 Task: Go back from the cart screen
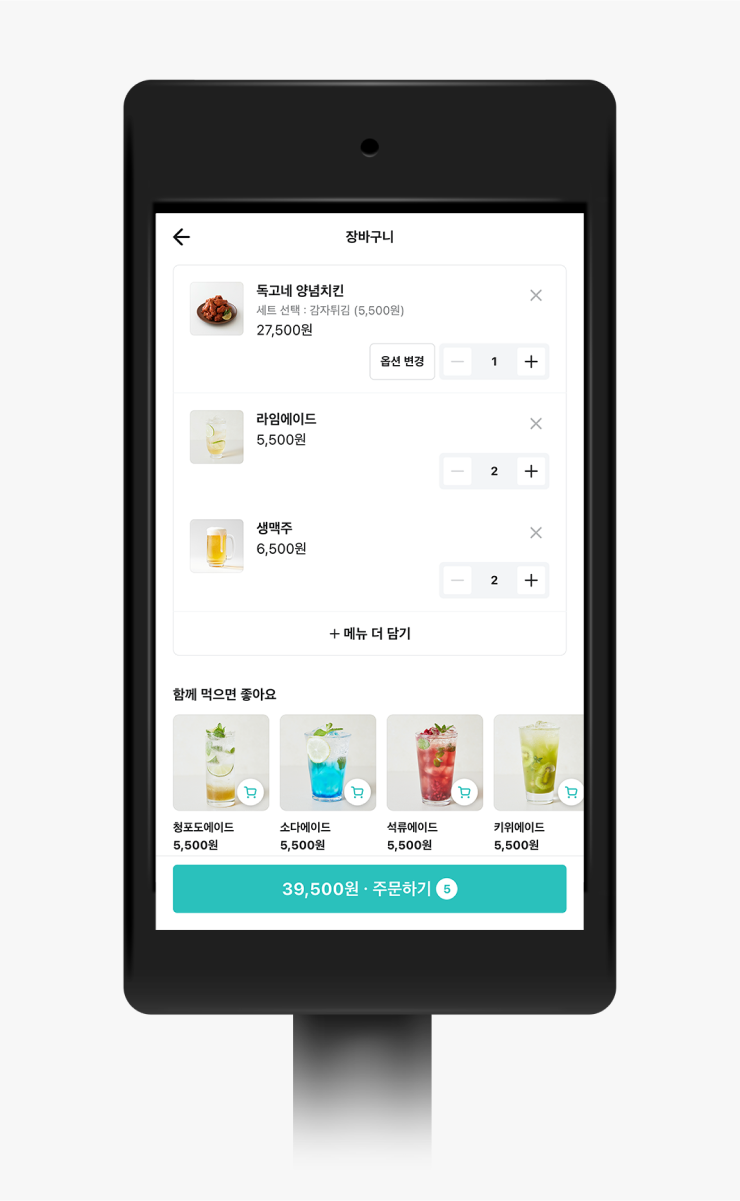181,237
